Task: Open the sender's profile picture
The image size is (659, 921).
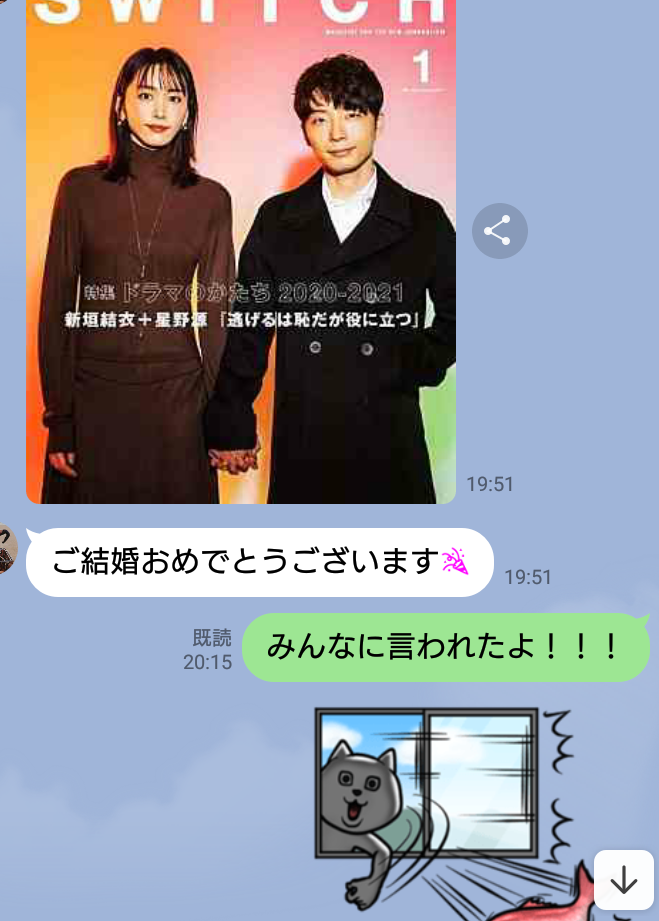Action: 8,548
